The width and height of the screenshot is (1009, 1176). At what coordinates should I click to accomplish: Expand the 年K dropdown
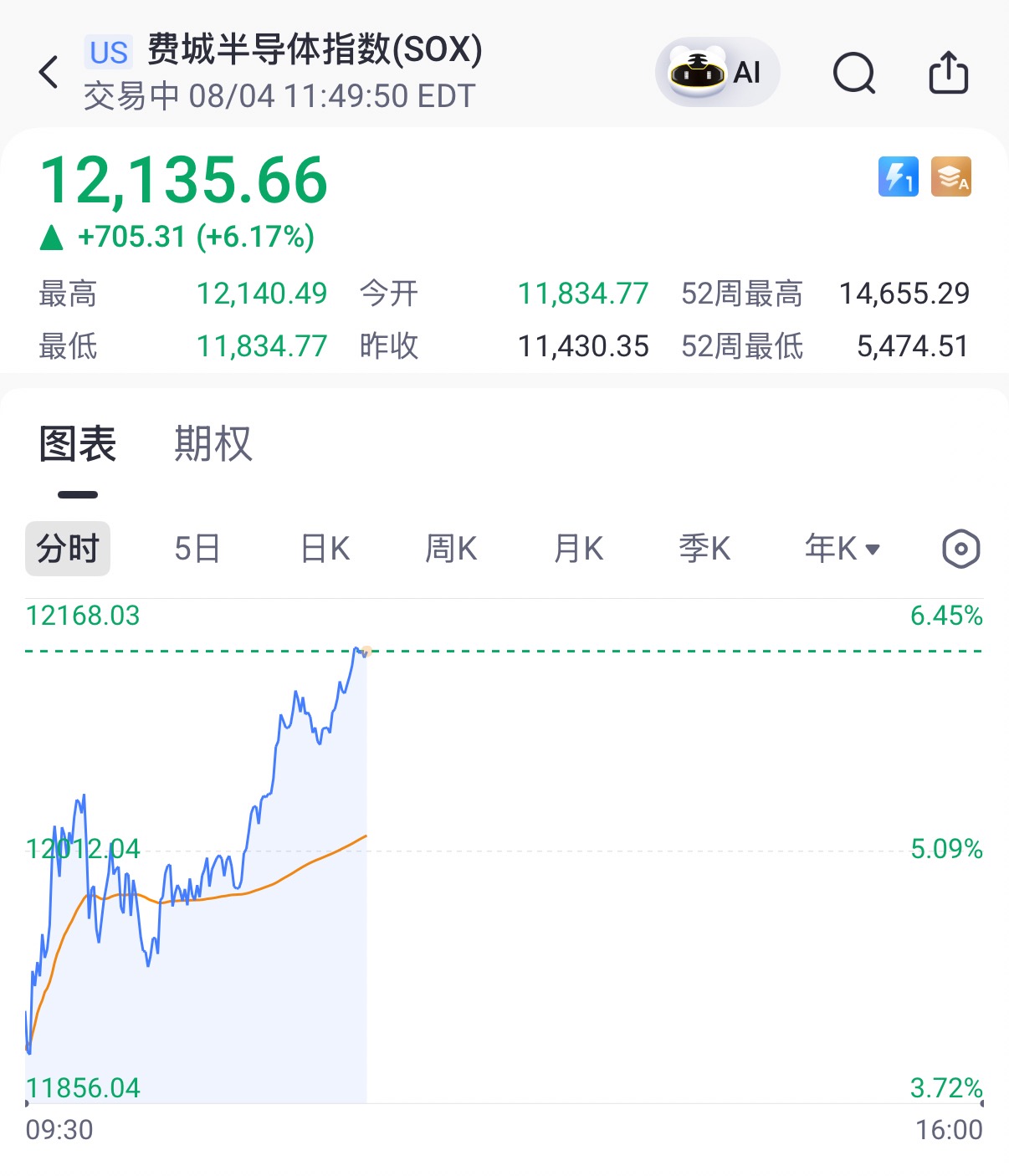(x=842, y=549)
